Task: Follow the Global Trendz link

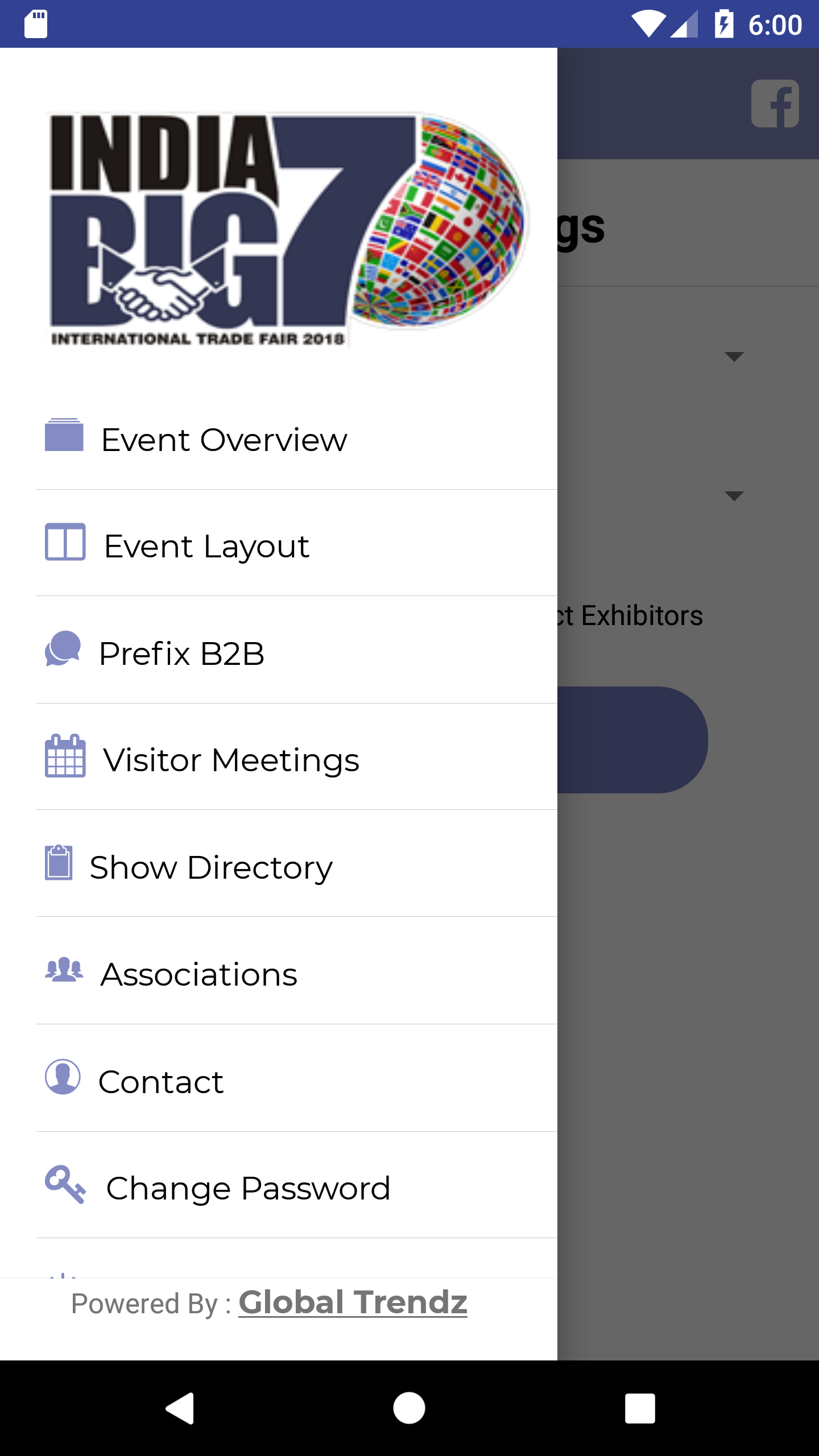Action: (x=353, y=1302)
